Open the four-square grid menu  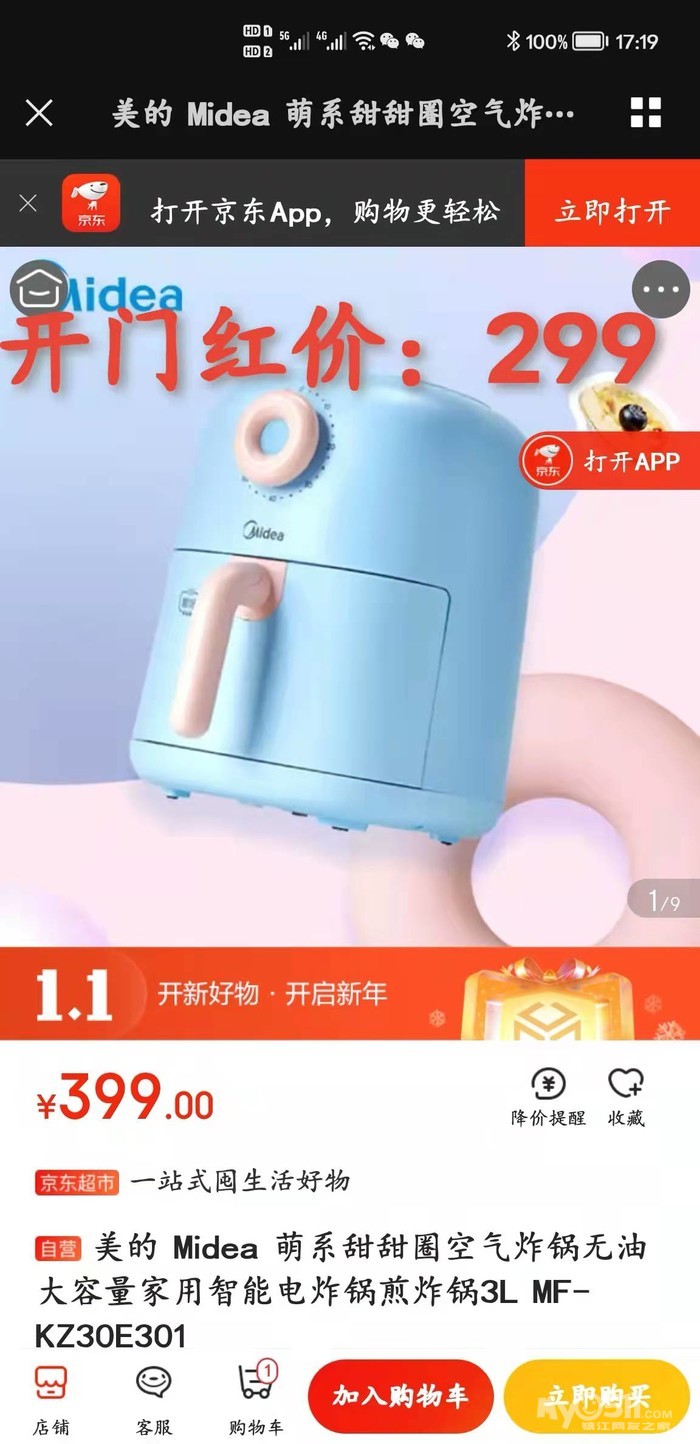coord(646,113)
